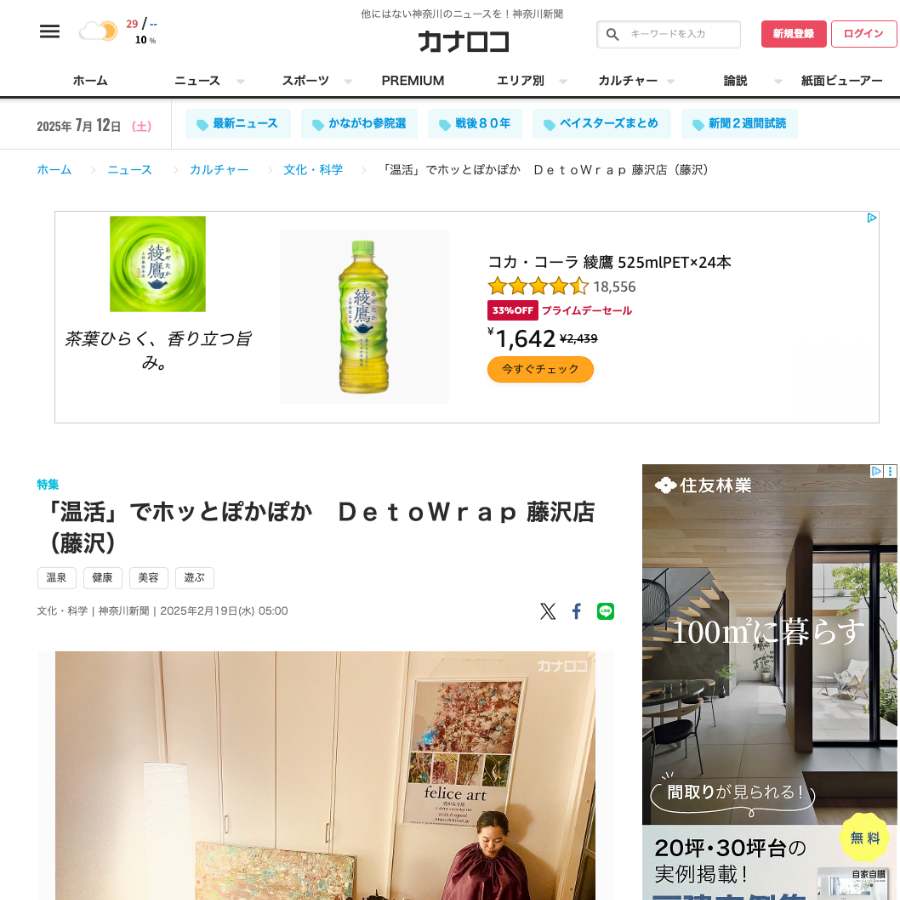Tap the 今すぐチェック ad button
This screenshot has width=900, height=900.
pos(540,369)
